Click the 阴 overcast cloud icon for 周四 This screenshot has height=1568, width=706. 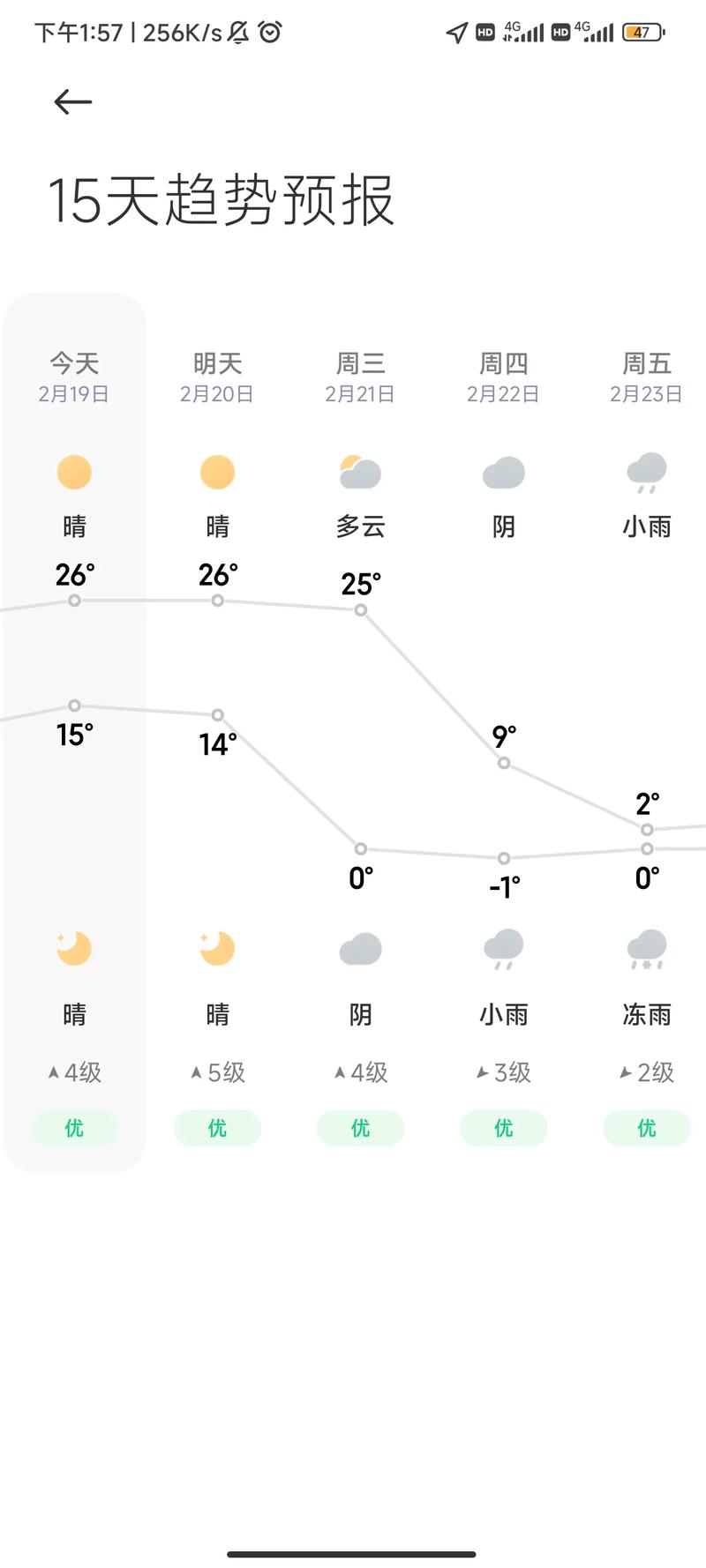pyautogui.click(x=503, y=473)
